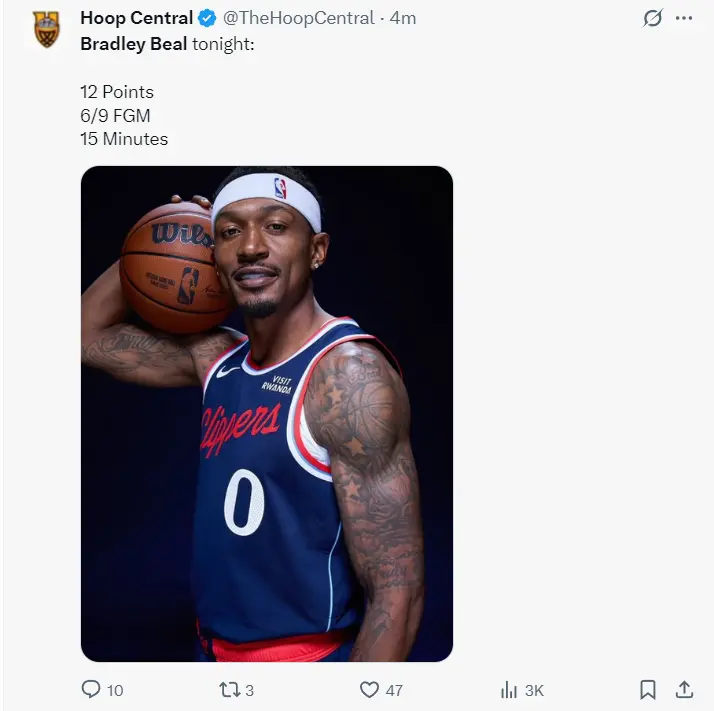Open Hoop Central's profile avatar
The image size is (714, 711).
point(45,30)
